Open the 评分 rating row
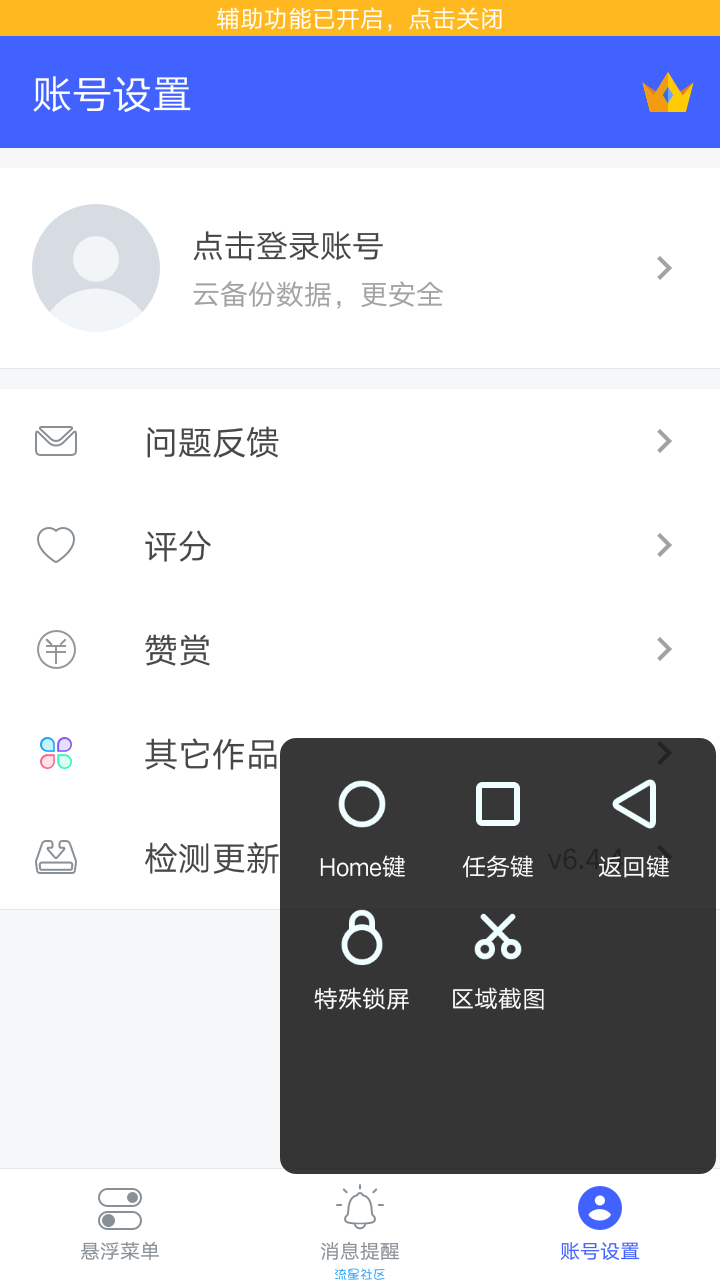The image size is (720, 1280). (x=360, y=545)
